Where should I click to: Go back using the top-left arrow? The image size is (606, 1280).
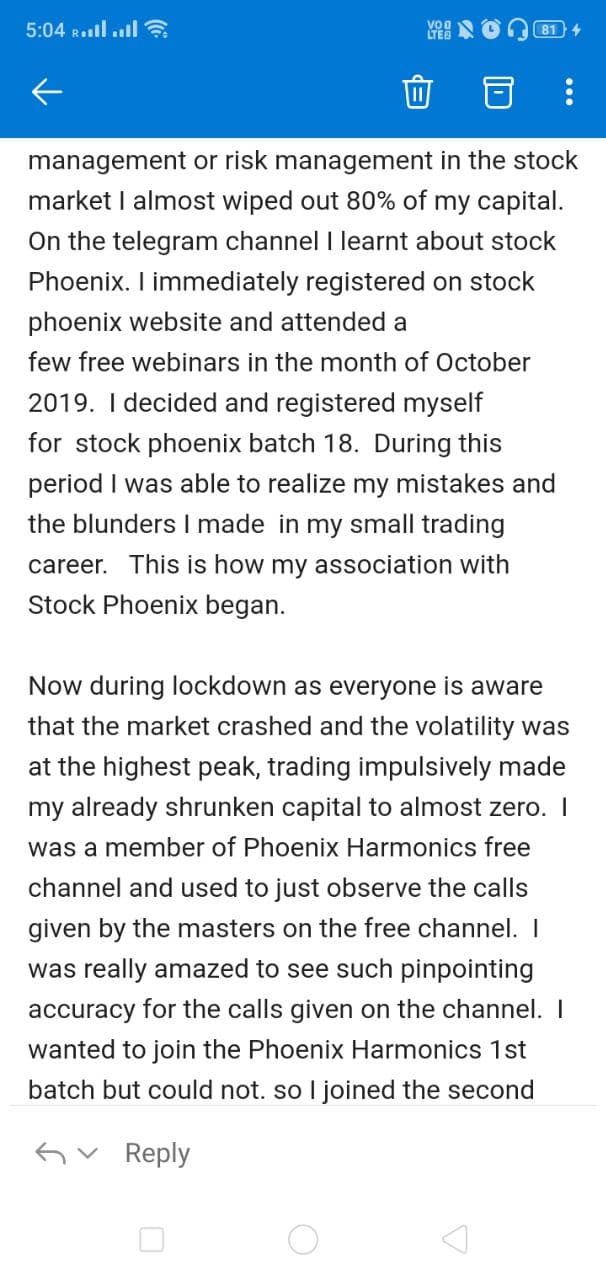point(47,93)
